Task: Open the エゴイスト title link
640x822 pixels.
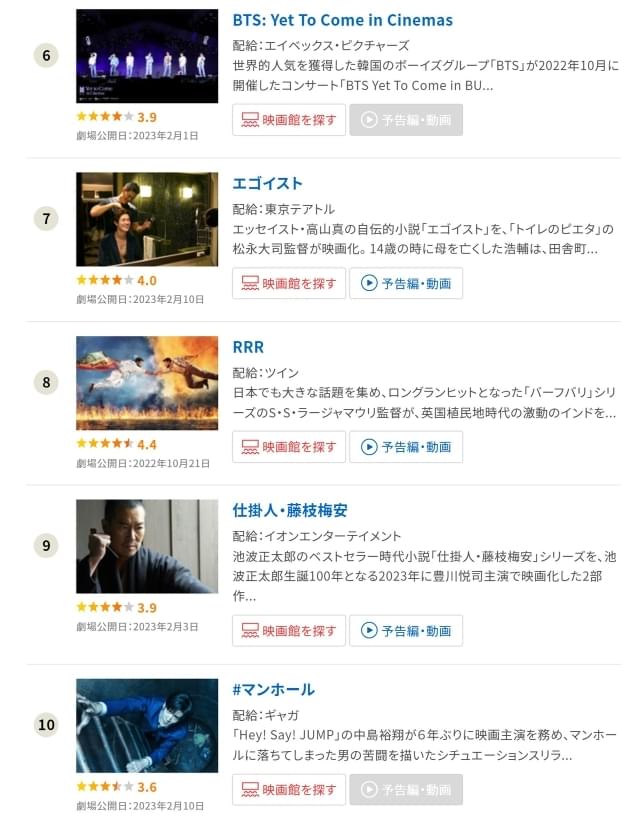Action: pyautogui.click(x=267, y=184)
